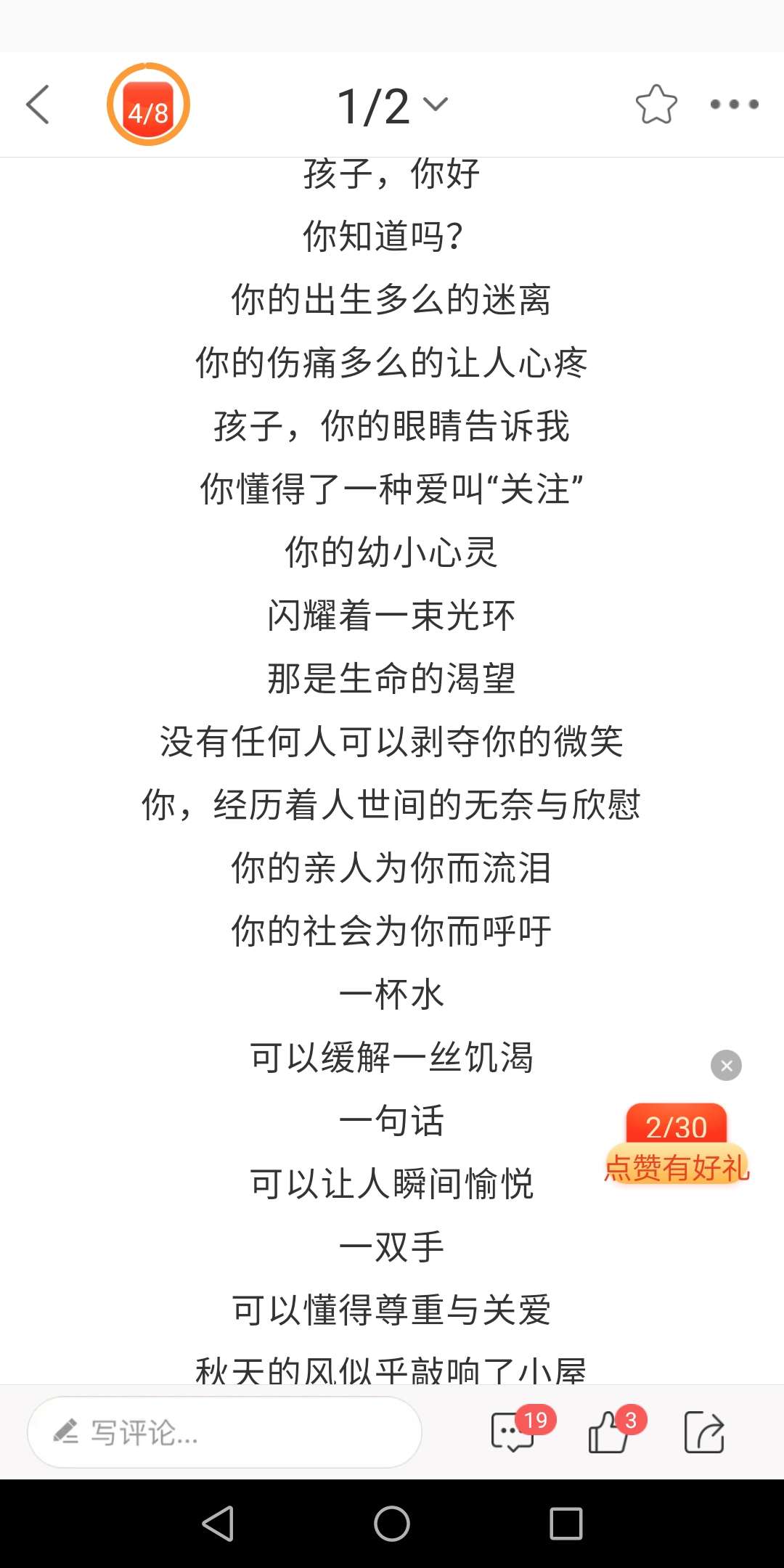Share this post
784x1568 pixels.
click(x=704, y=1432)
